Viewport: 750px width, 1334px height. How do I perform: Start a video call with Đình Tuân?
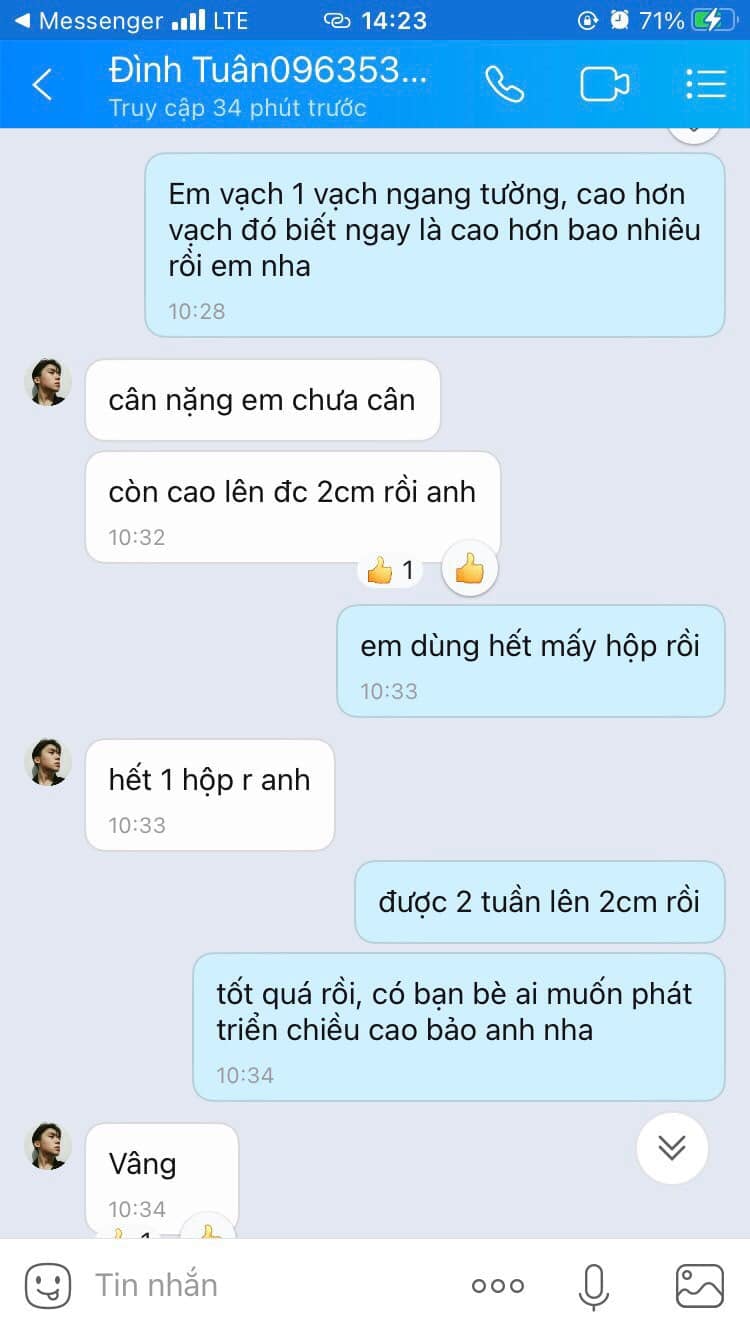(x=605, y=84)
